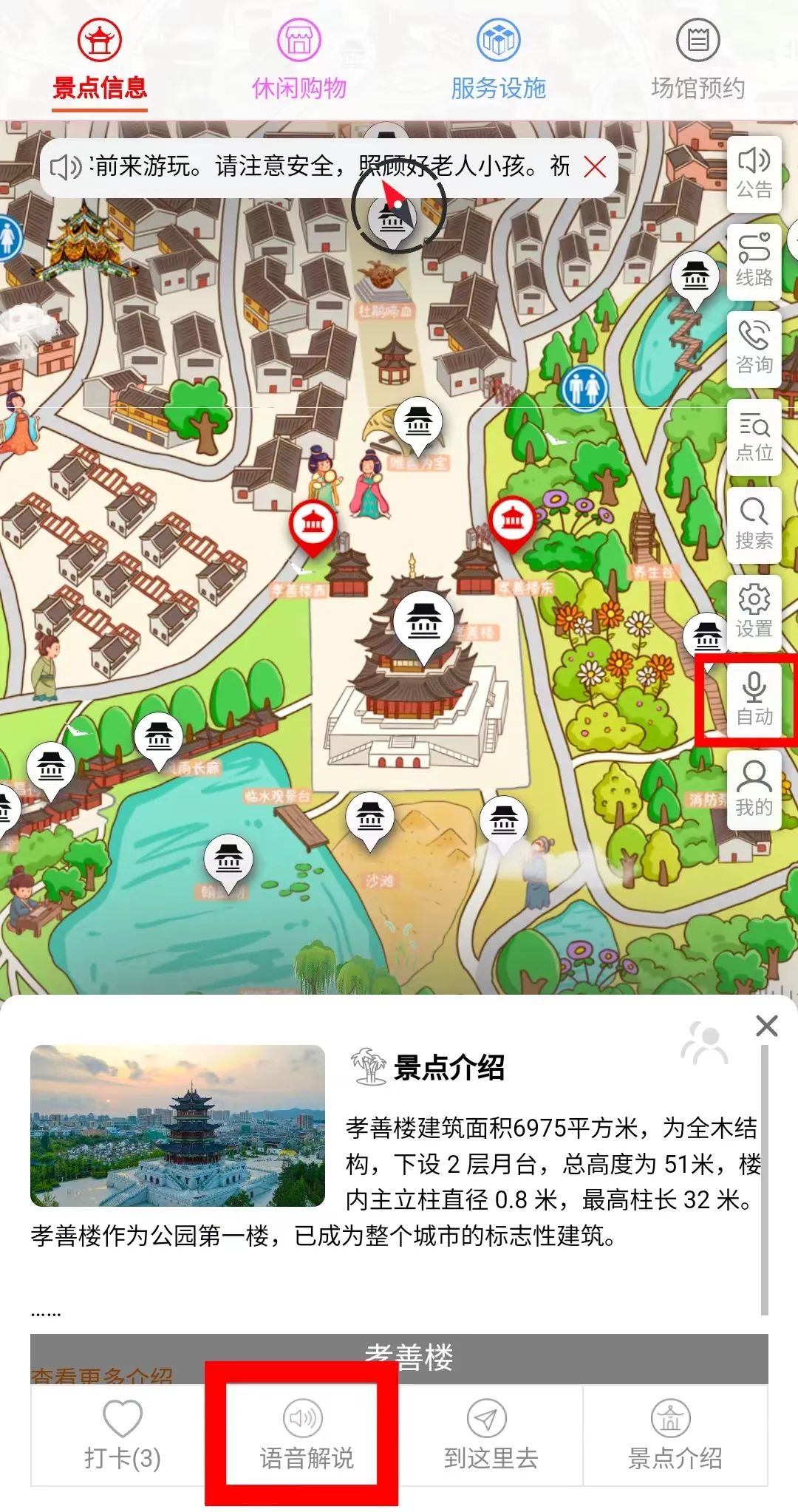Toggle the 自动 auto narration button
The image size is (798, 1512).
click(x=754, y=699)
